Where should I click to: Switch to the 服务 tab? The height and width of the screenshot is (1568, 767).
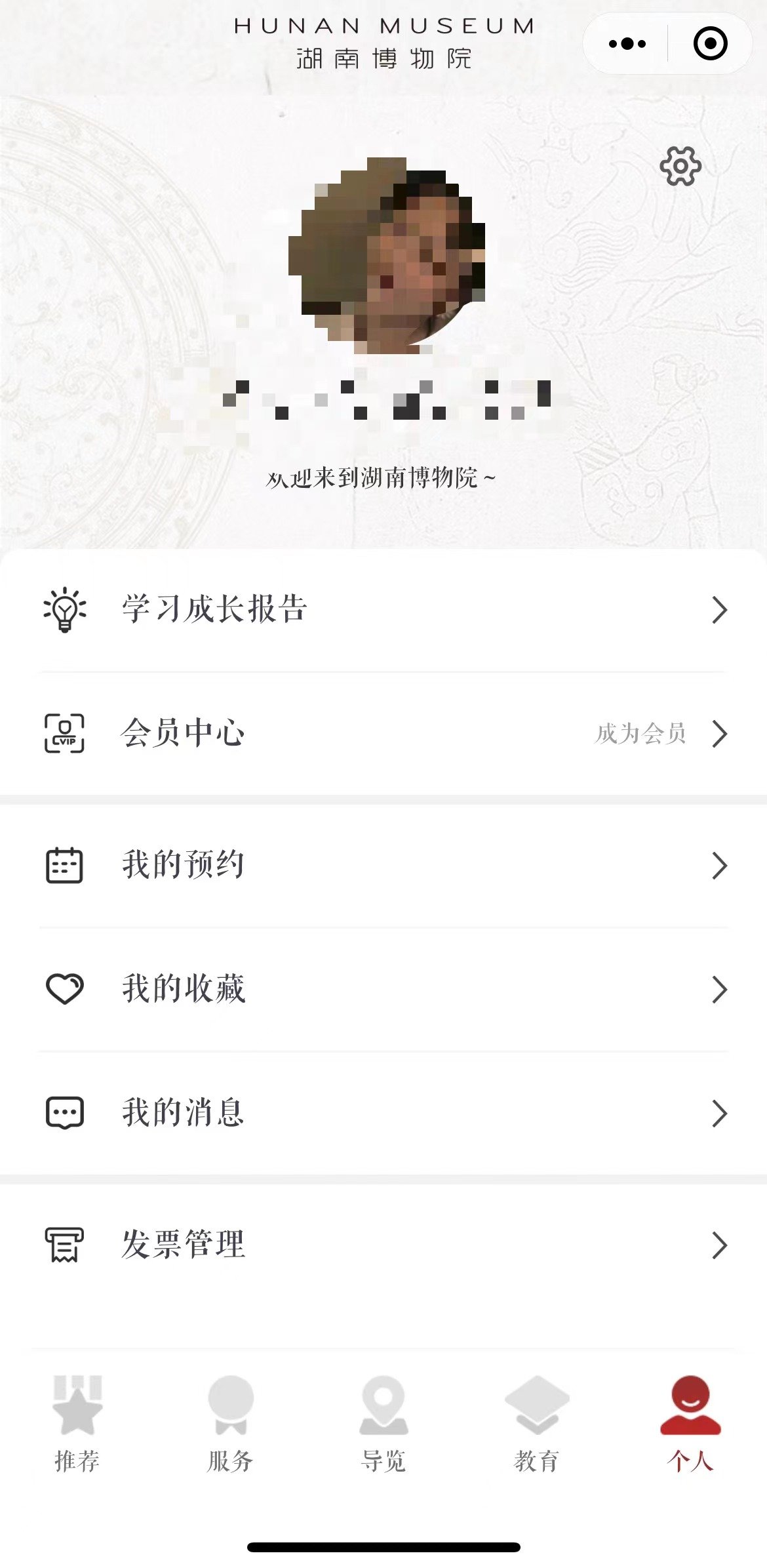(x=230, y=1423)
